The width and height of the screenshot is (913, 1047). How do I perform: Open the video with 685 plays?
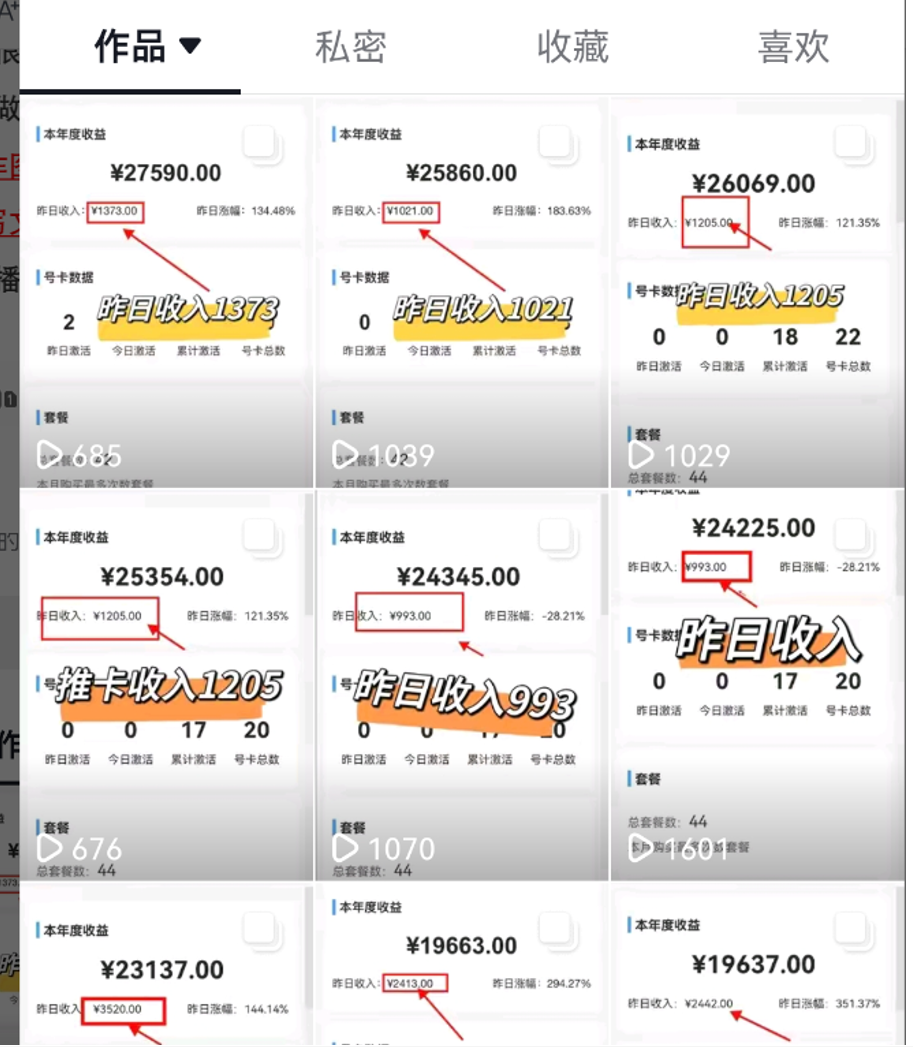point(165,292)
